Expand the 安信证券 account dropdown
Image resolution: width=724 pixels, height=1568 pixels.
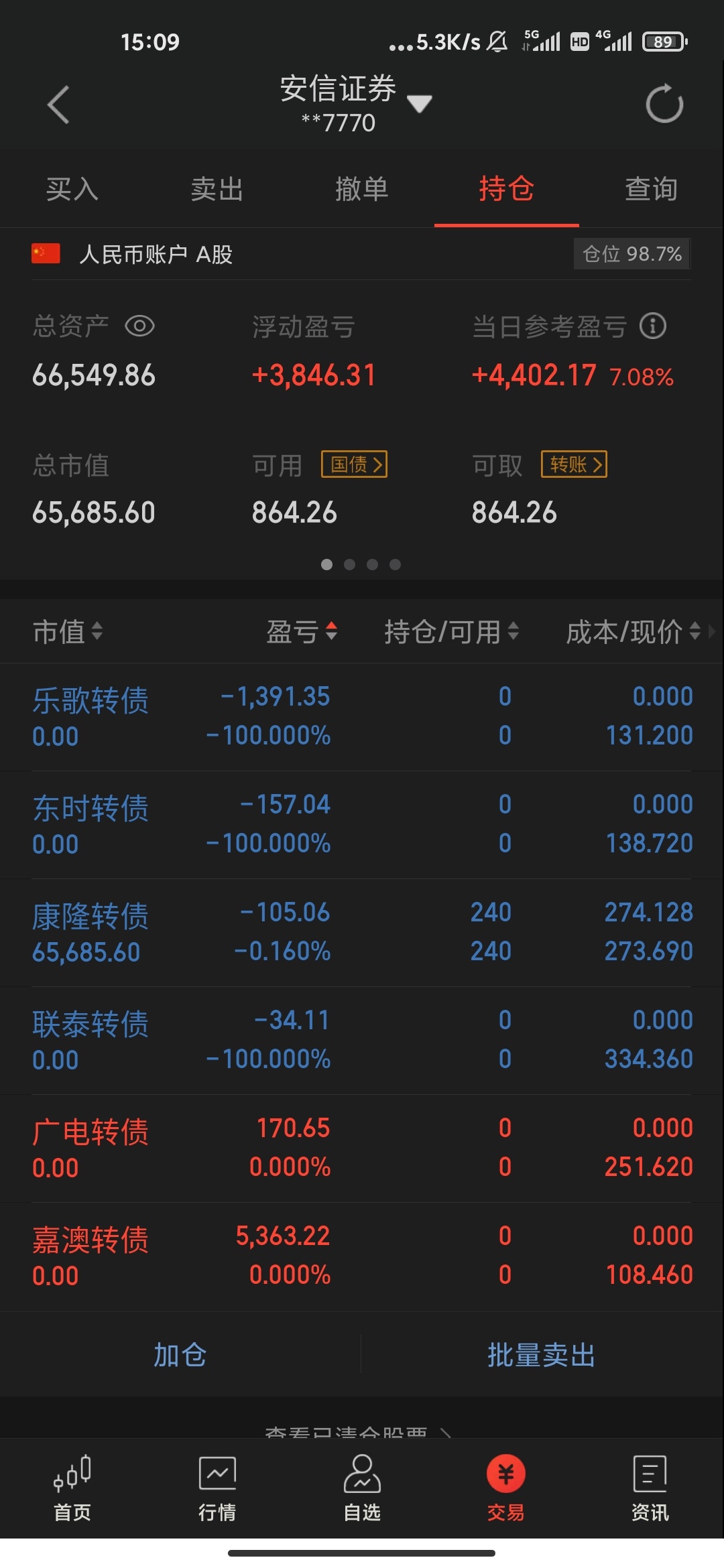pyautogui.click(x=420, y=103)
